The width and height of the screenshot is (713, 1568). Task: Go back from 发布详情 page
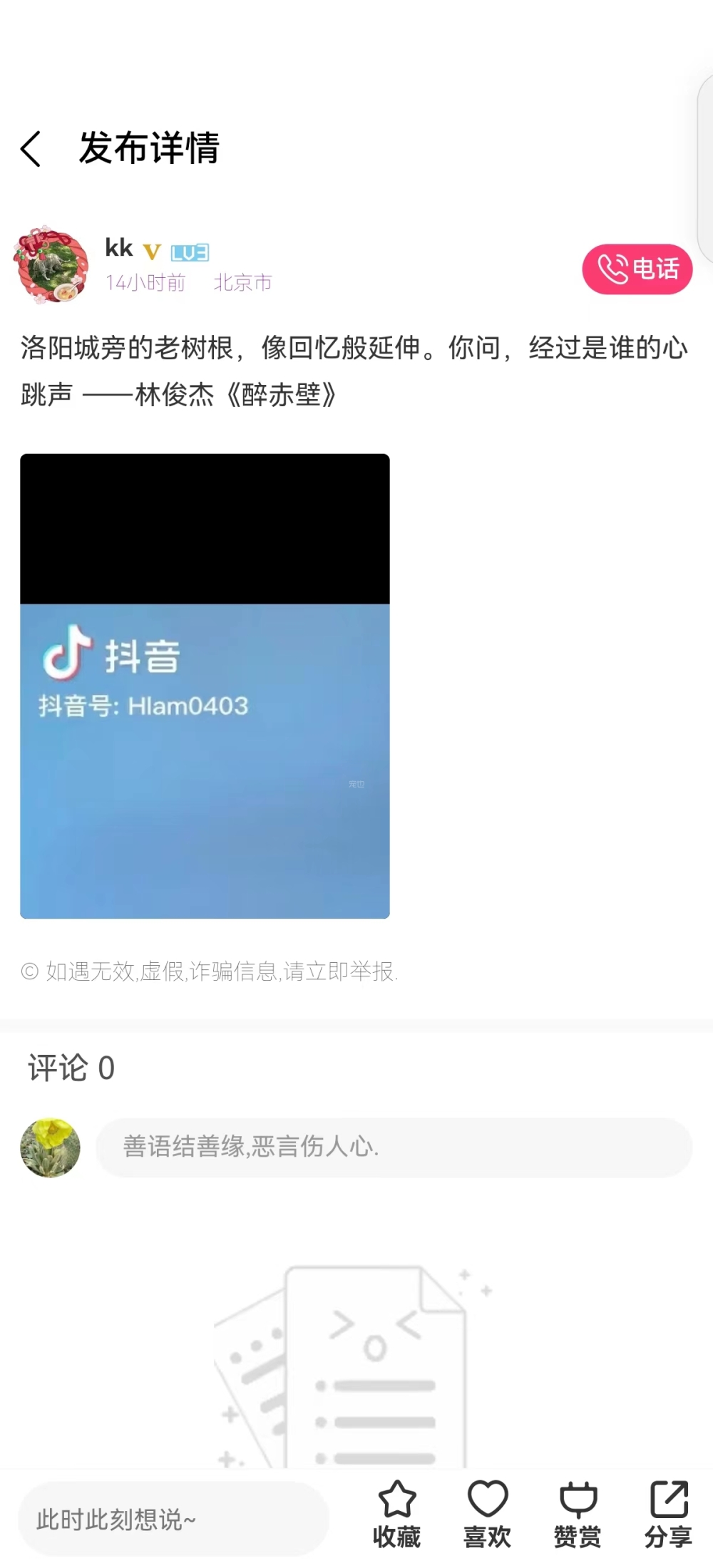tap(31, 149)
